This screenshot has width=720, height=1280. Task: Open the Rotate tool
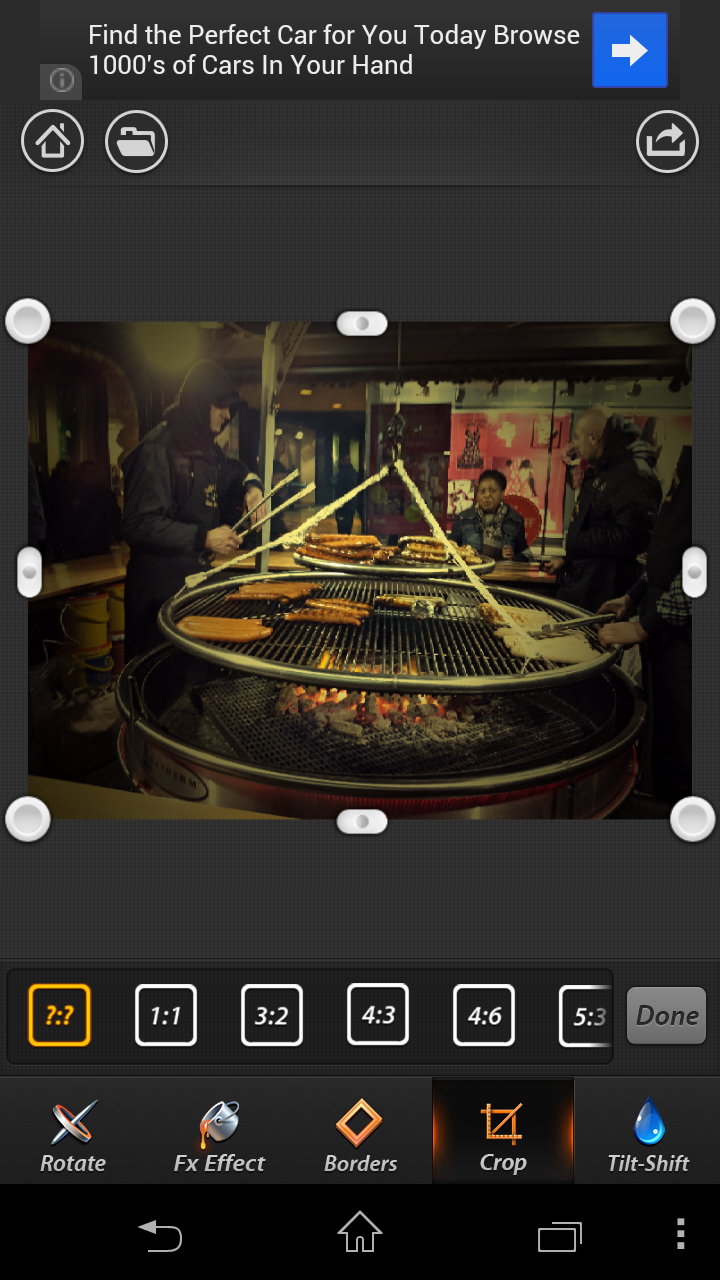73,1135
